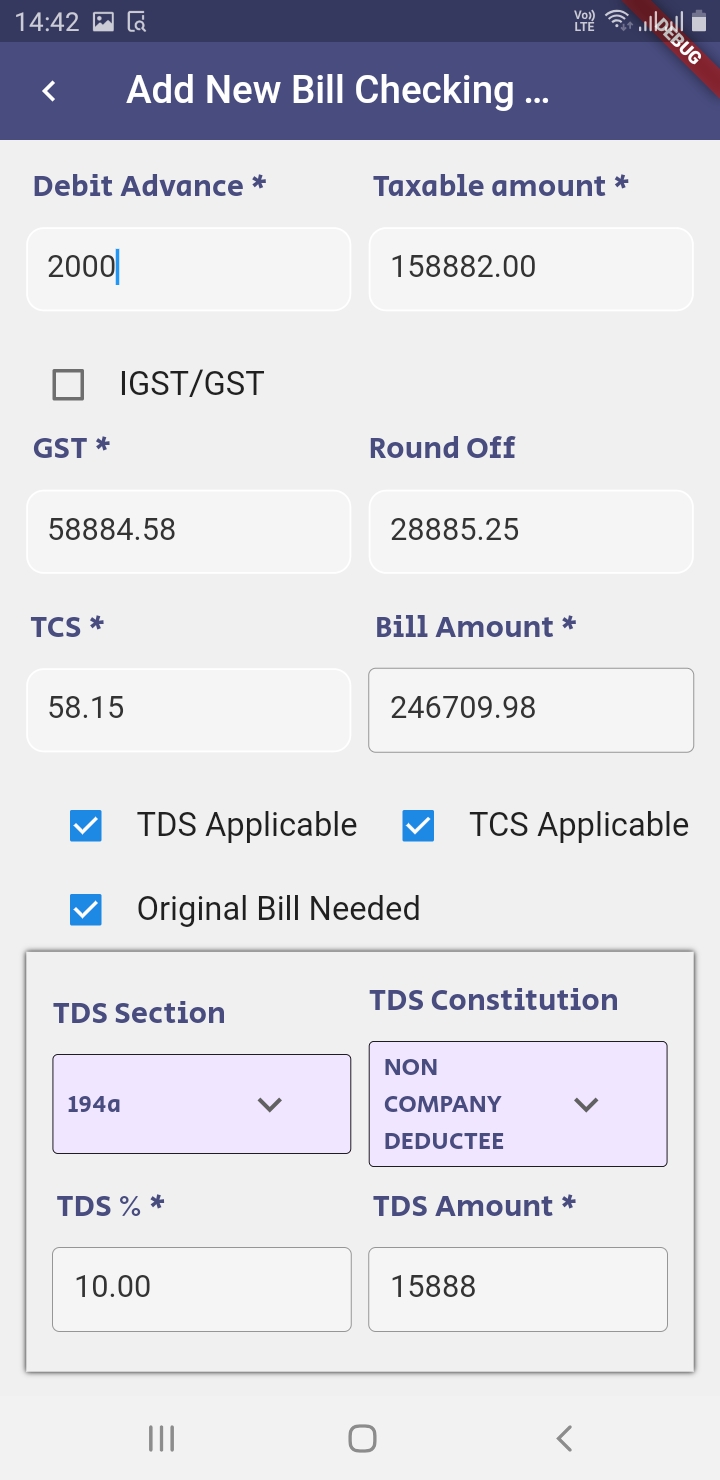
Task: Edit the GST amount field
Action: (189, 531)
